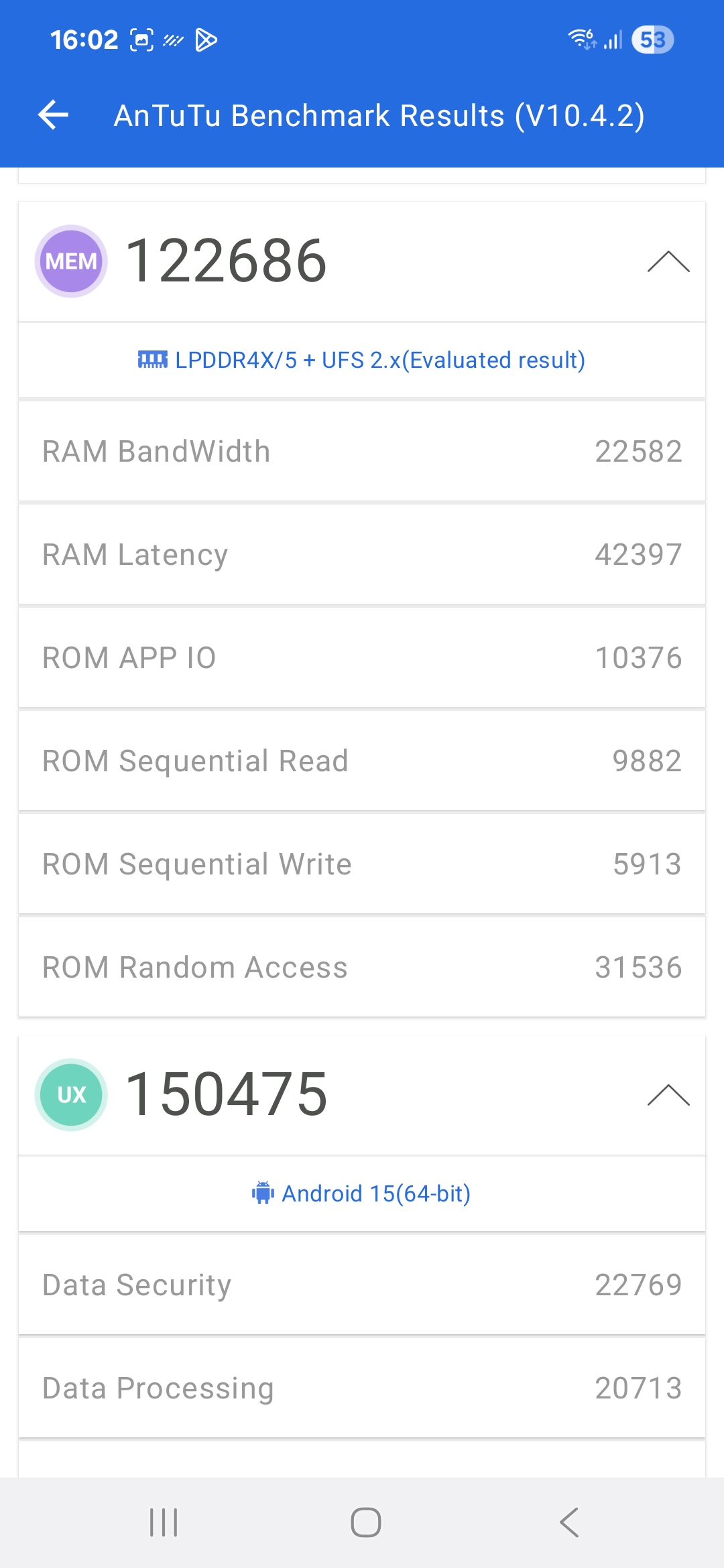Go back using the app bar arrow

coord(54,115)
